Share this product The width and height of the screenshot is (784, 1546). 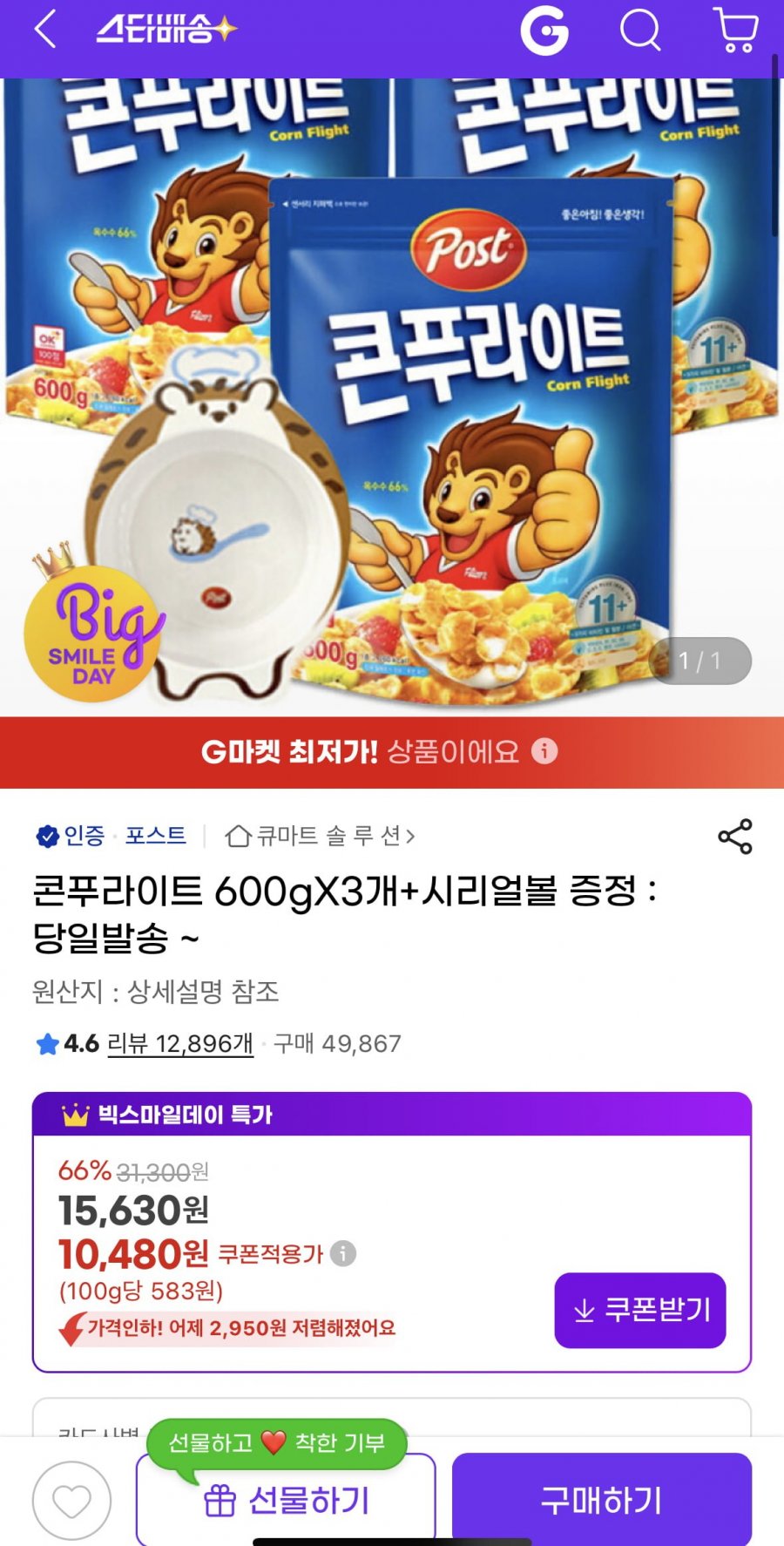click(734, 837)
